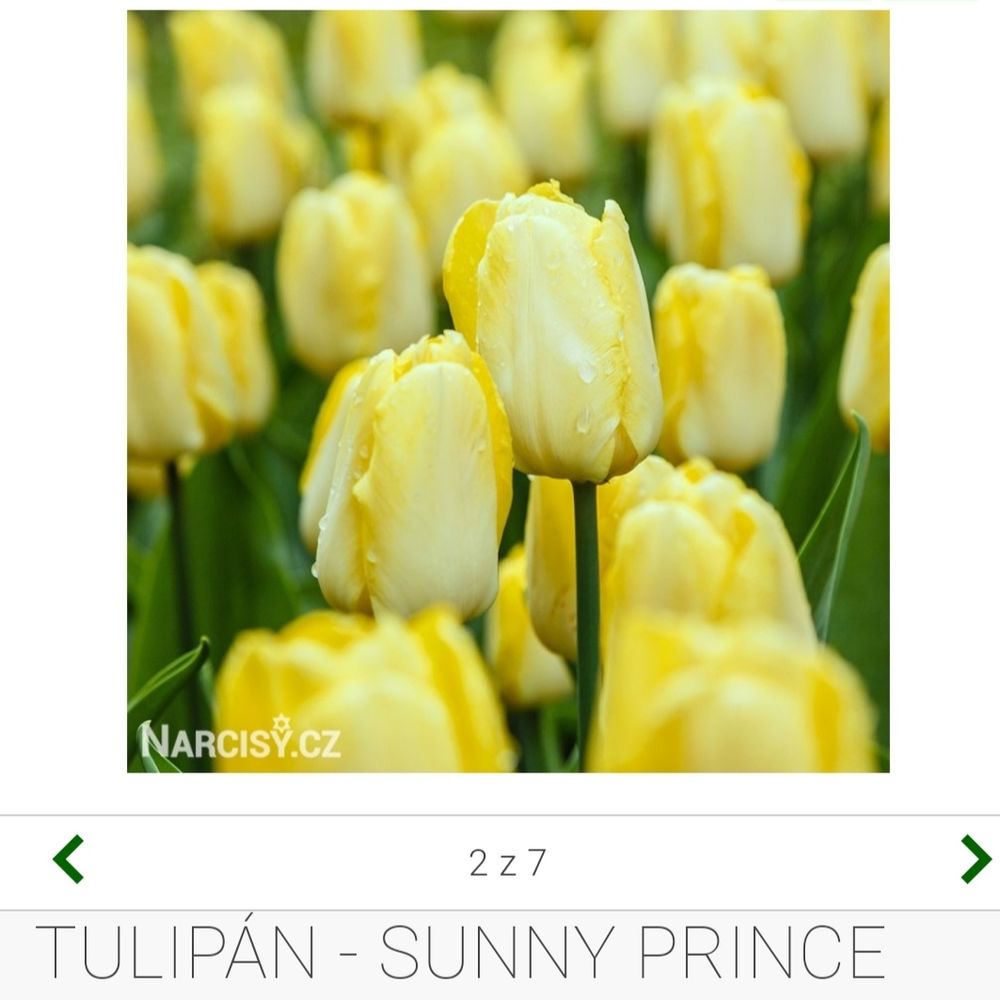Go to the previous product photo

tap(68, 859)
